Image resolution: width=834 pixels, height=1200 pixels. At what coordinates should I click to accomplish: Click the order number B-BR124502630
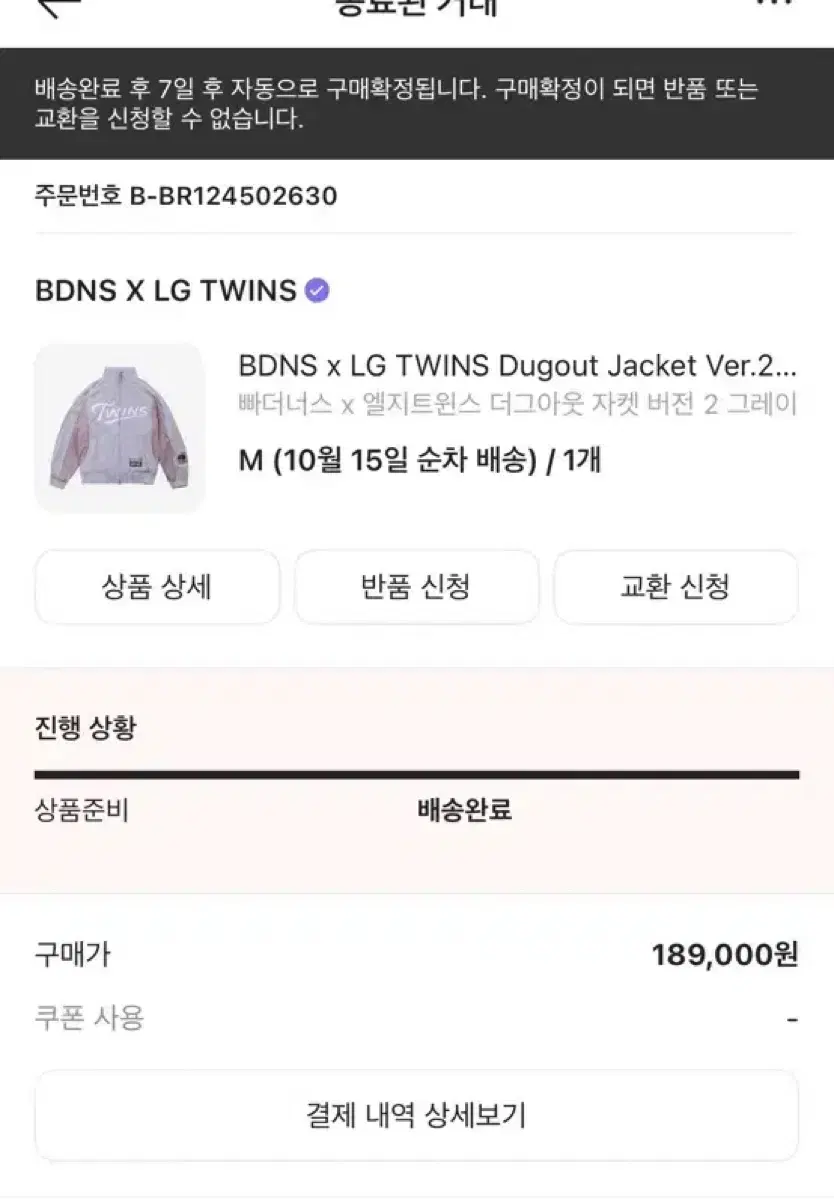coord(185,196)
